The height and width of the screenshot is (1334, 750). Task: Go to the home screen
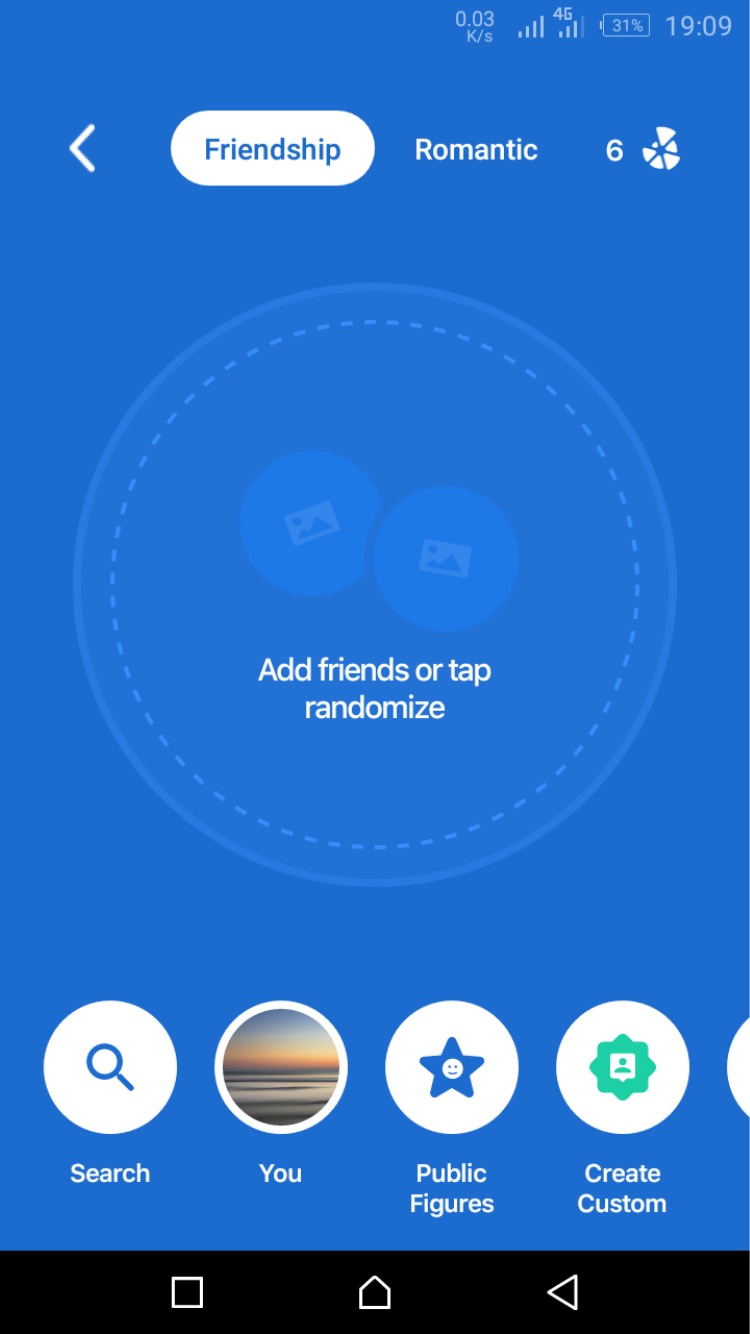[x=375, y=1292]
